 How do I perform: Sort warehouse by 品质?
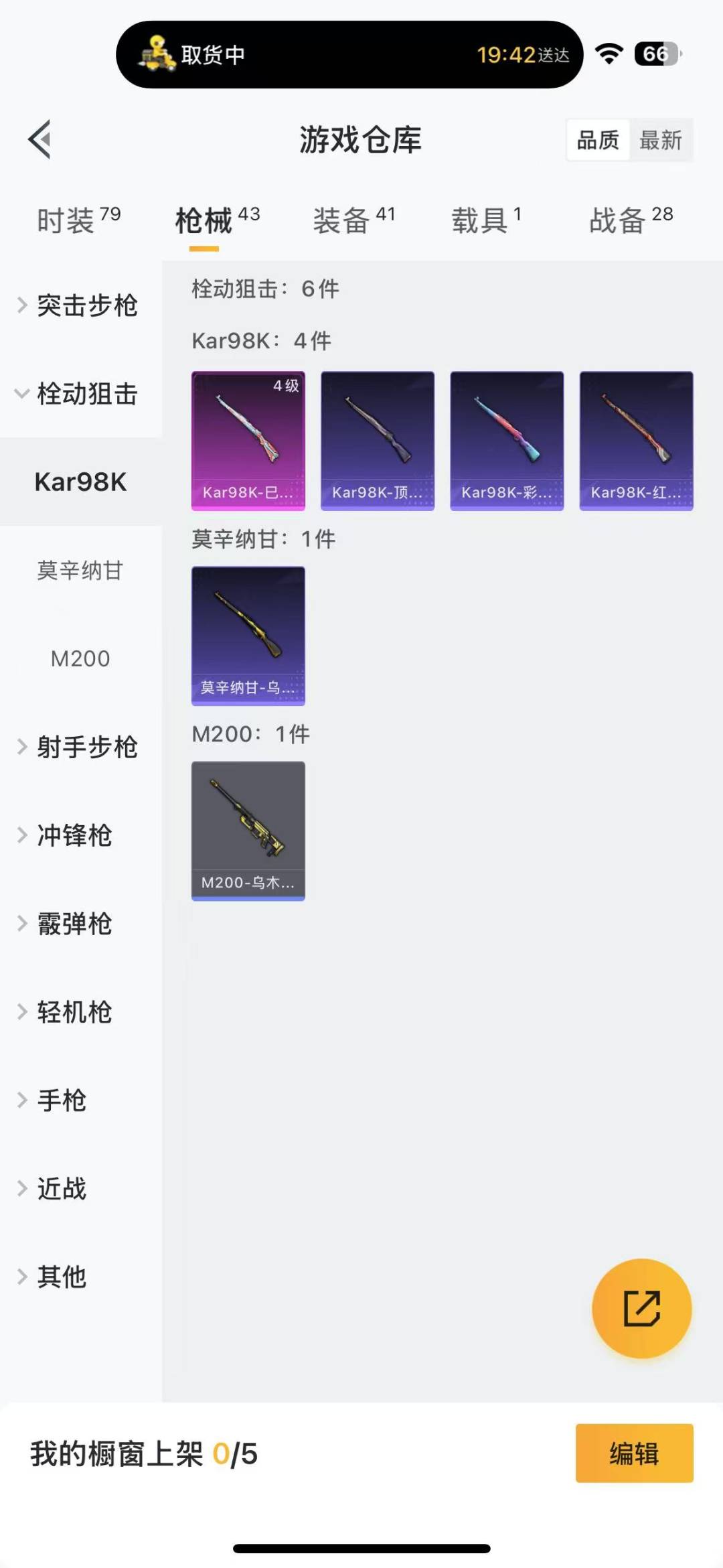(x=598, y=140)
